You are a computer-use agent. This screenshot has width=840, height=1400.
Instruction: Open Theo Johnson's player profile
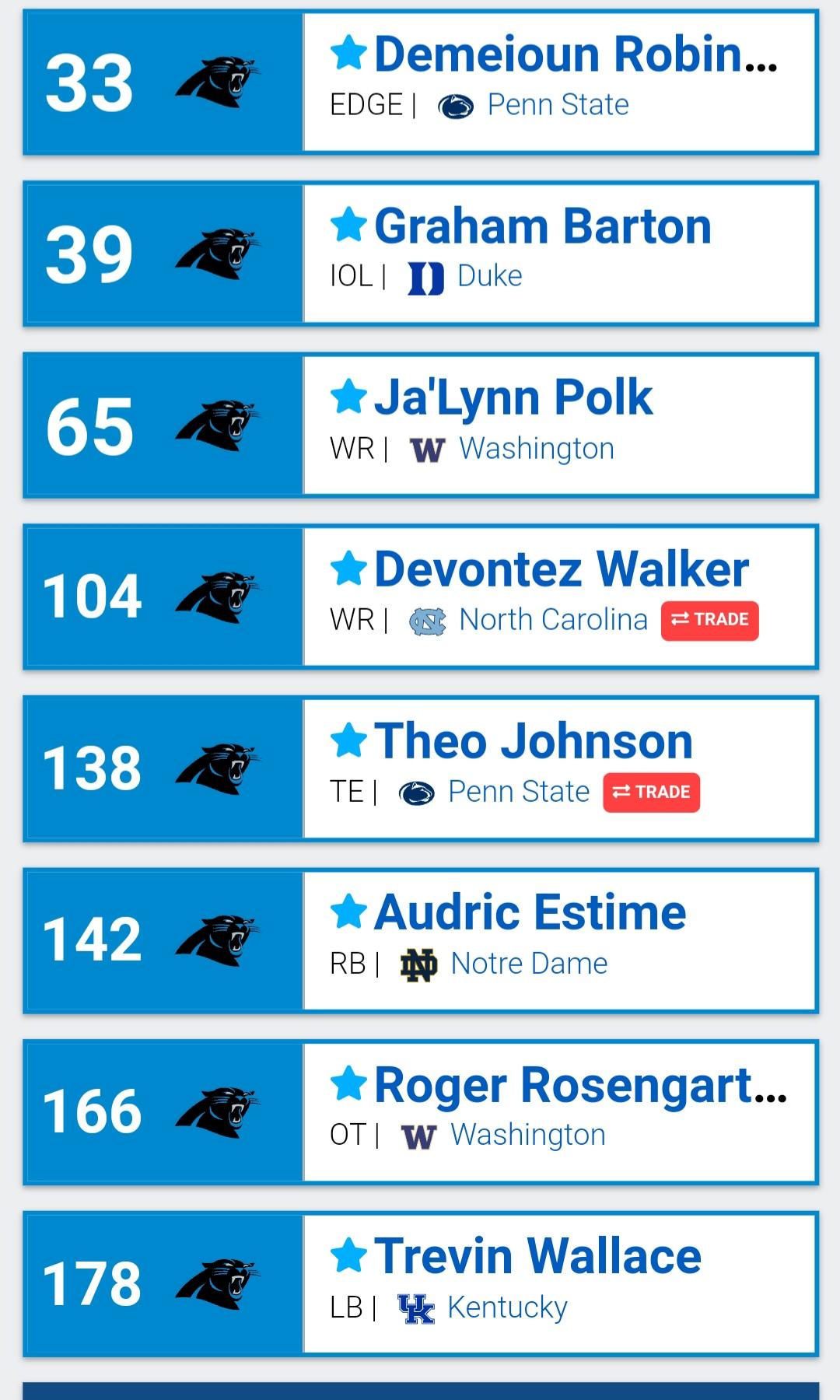(534, 740)
